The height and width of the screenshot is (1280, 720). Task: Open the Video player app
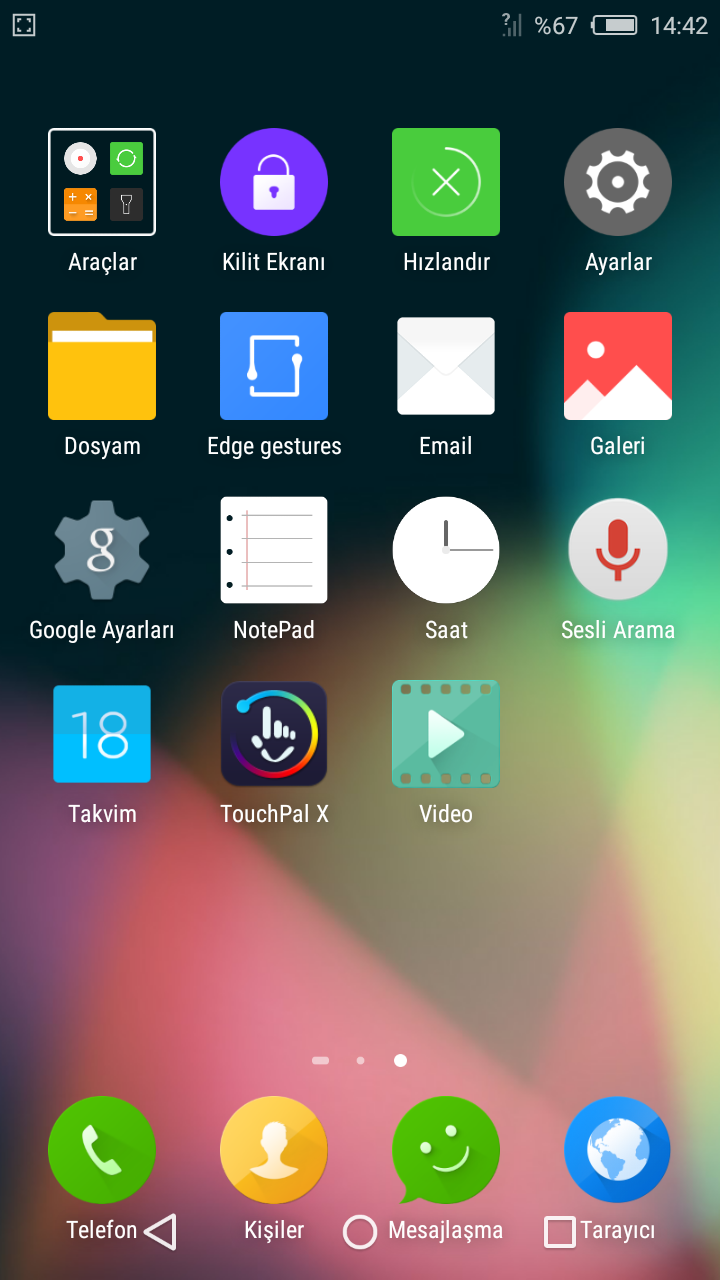click(446, 734)
